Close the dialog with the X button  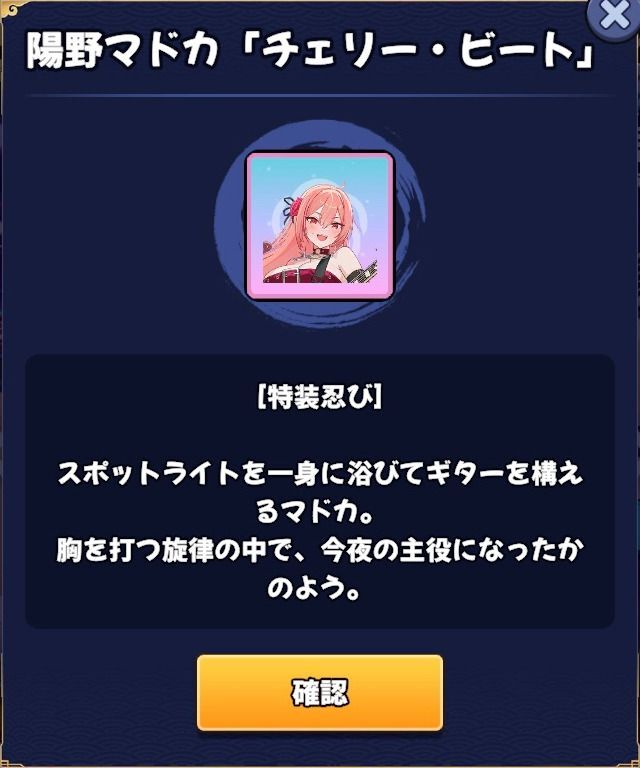click(615, 17)
